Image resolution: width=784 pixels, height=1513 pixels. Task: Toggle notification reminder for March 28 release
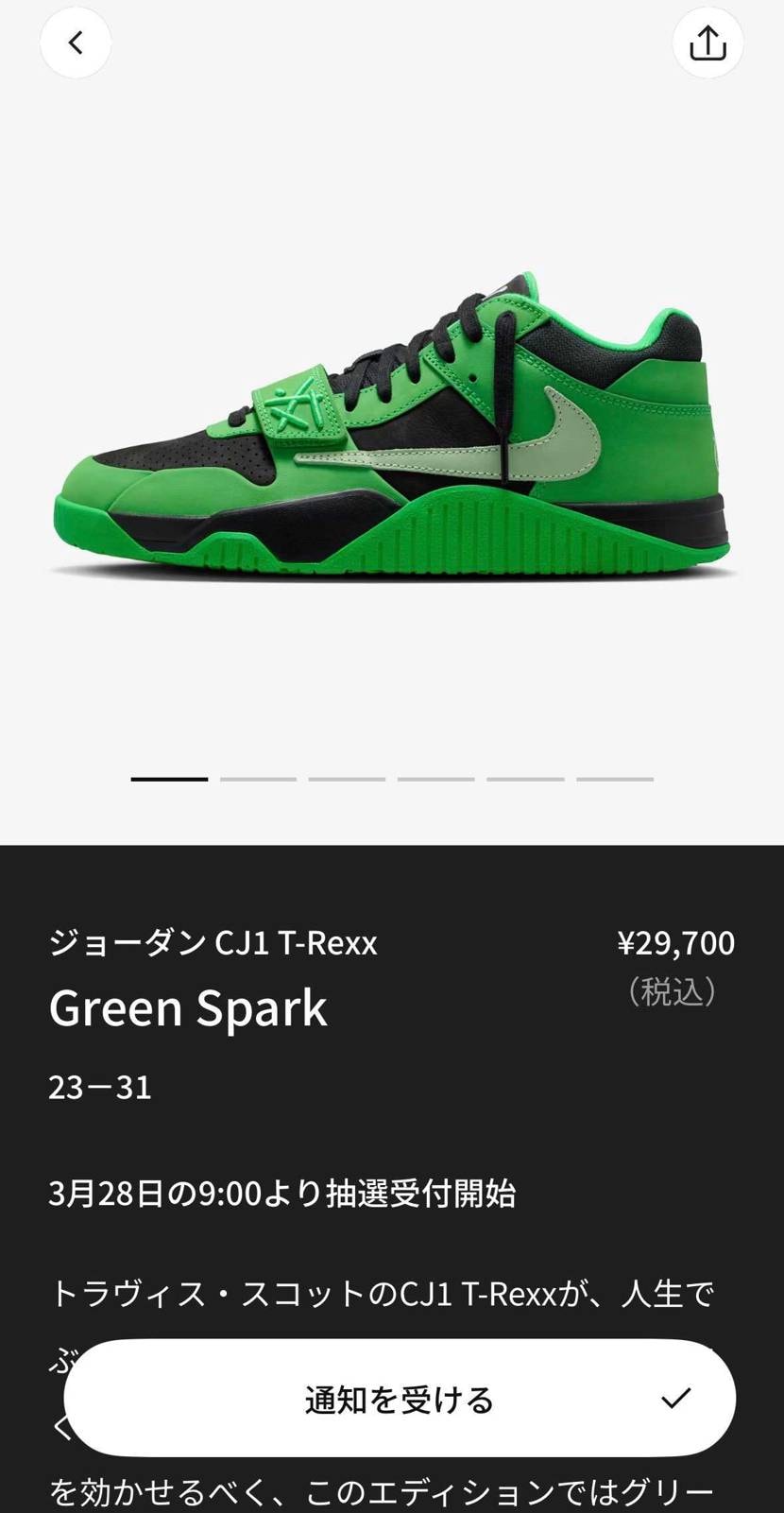397,1399
